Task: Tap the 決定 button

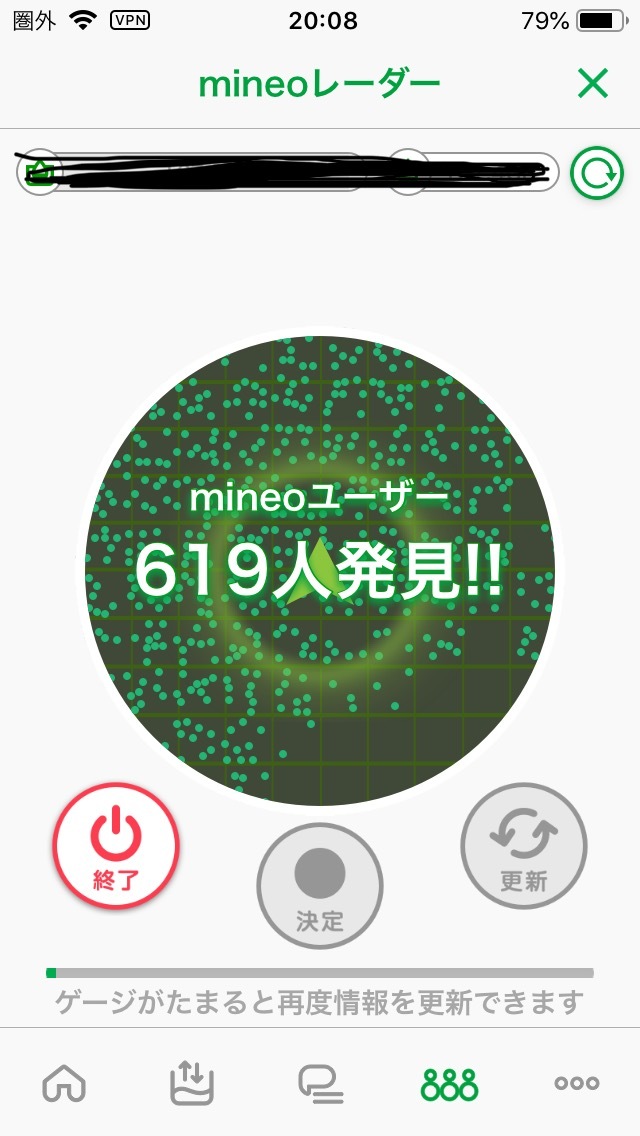Action: (x=320, y=886)
